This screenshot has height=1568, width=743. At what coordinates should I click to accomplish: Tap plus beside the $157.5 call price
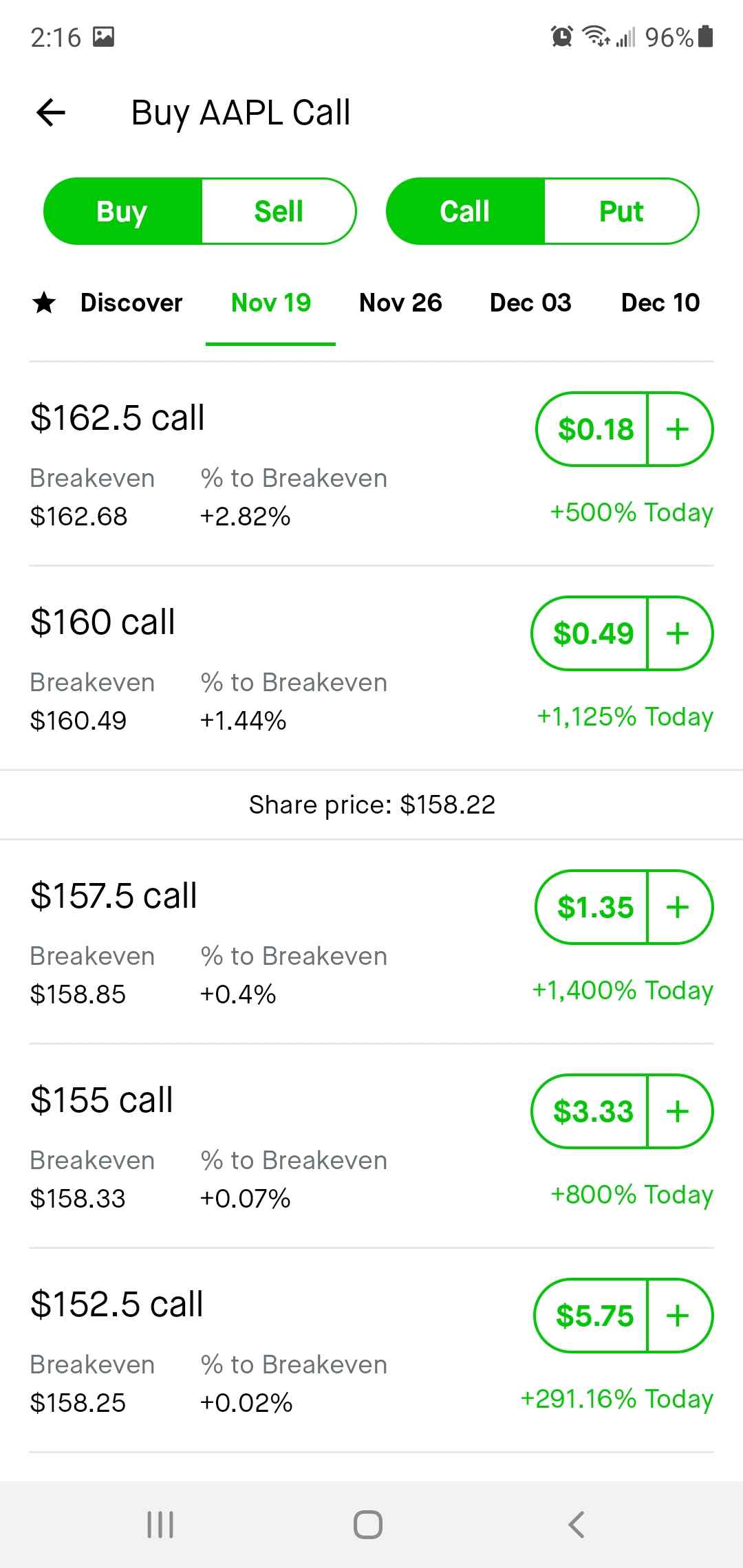click(x=678, y=906)
